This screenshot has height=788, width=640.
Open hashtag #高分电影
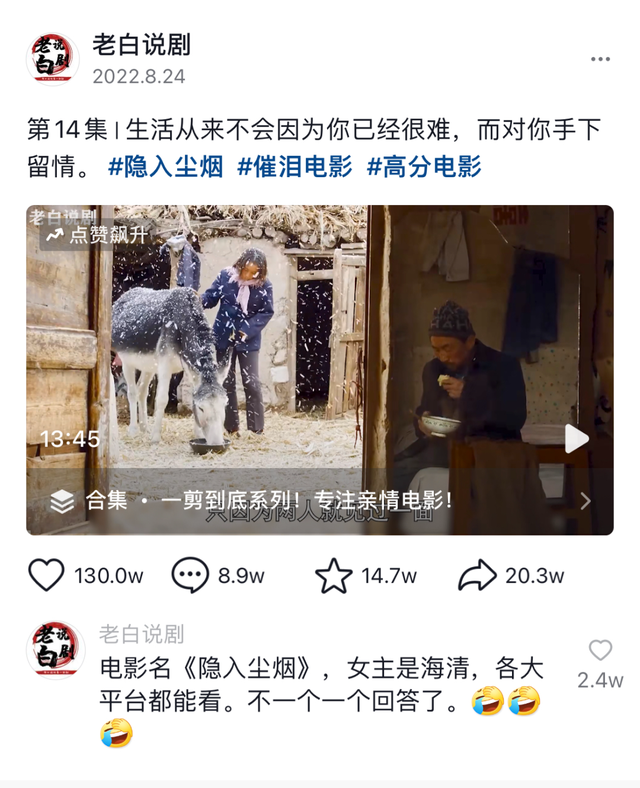pos(424,166)
